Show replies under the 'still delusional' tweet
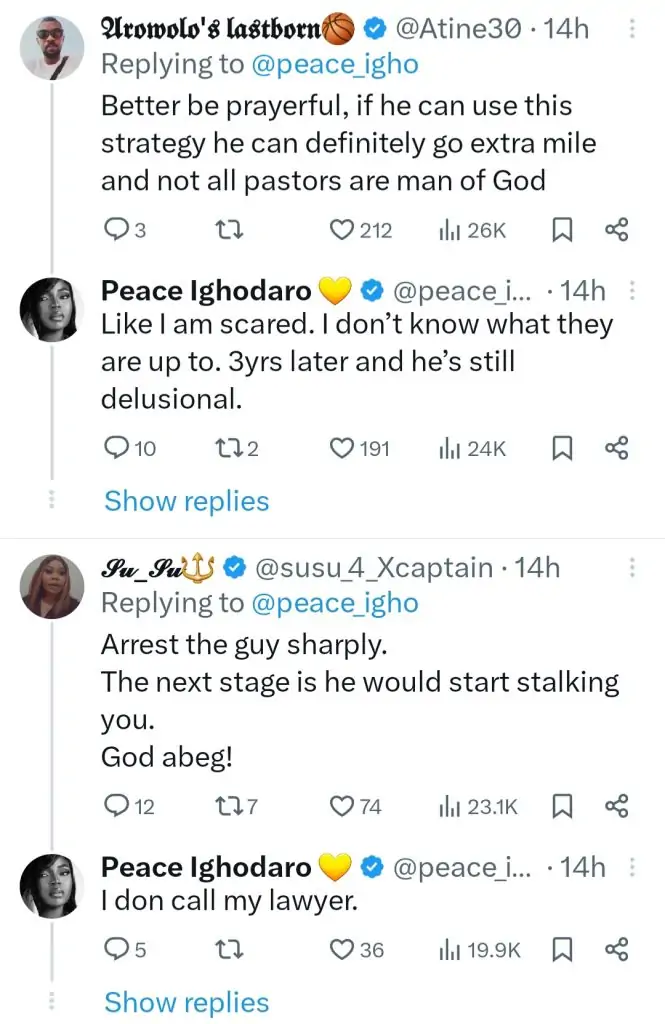This screenshot has width=665, height=1024. click(x=186, y=501)
